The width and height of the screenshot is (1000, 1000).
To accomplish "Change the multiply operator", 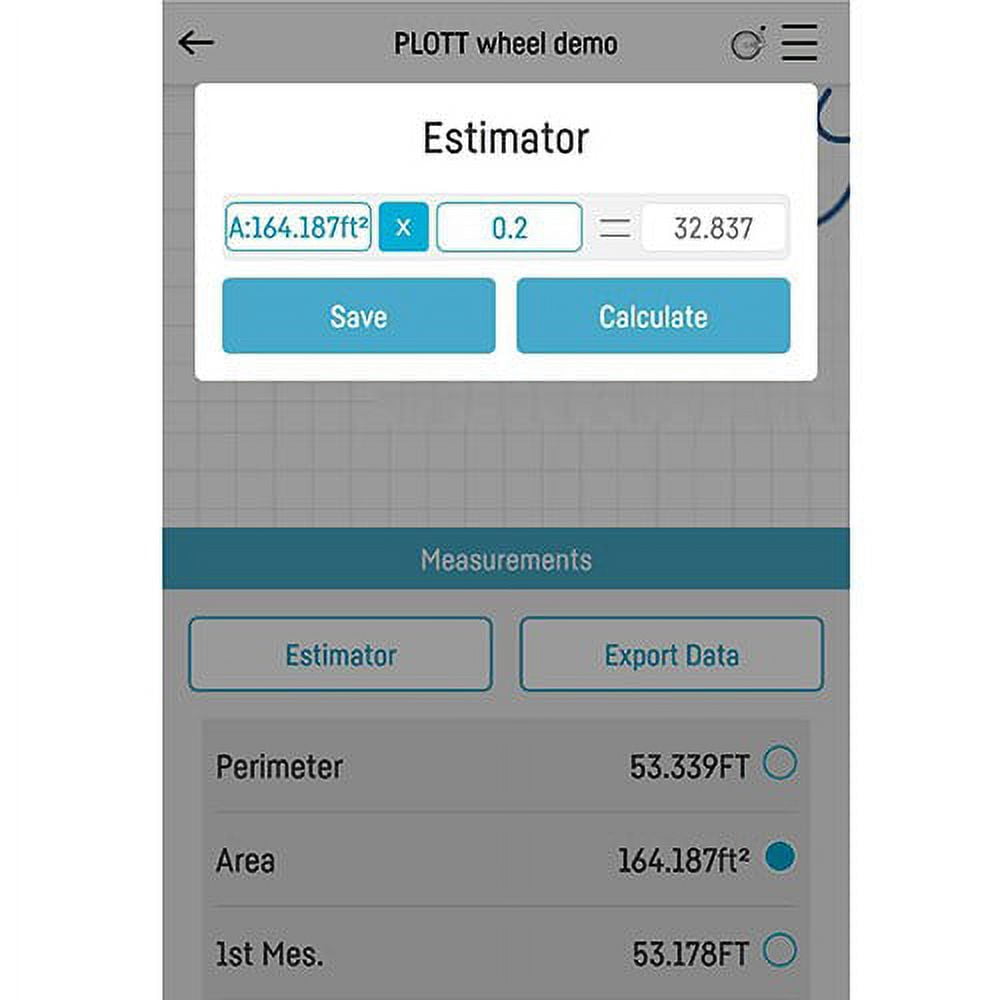I will (403, 228).
